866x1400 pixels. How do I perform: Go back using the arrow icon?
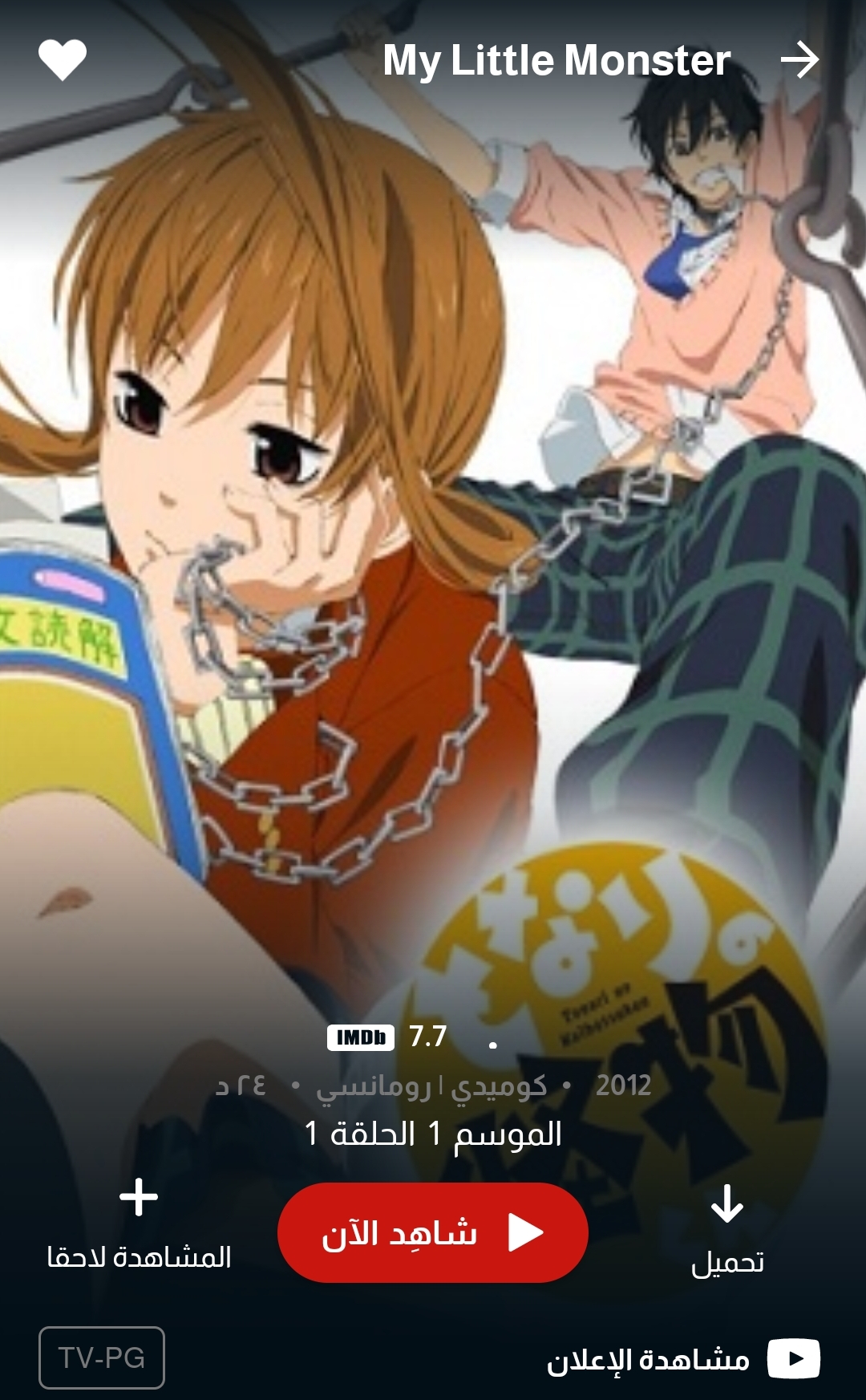click(x=799, y=60)
